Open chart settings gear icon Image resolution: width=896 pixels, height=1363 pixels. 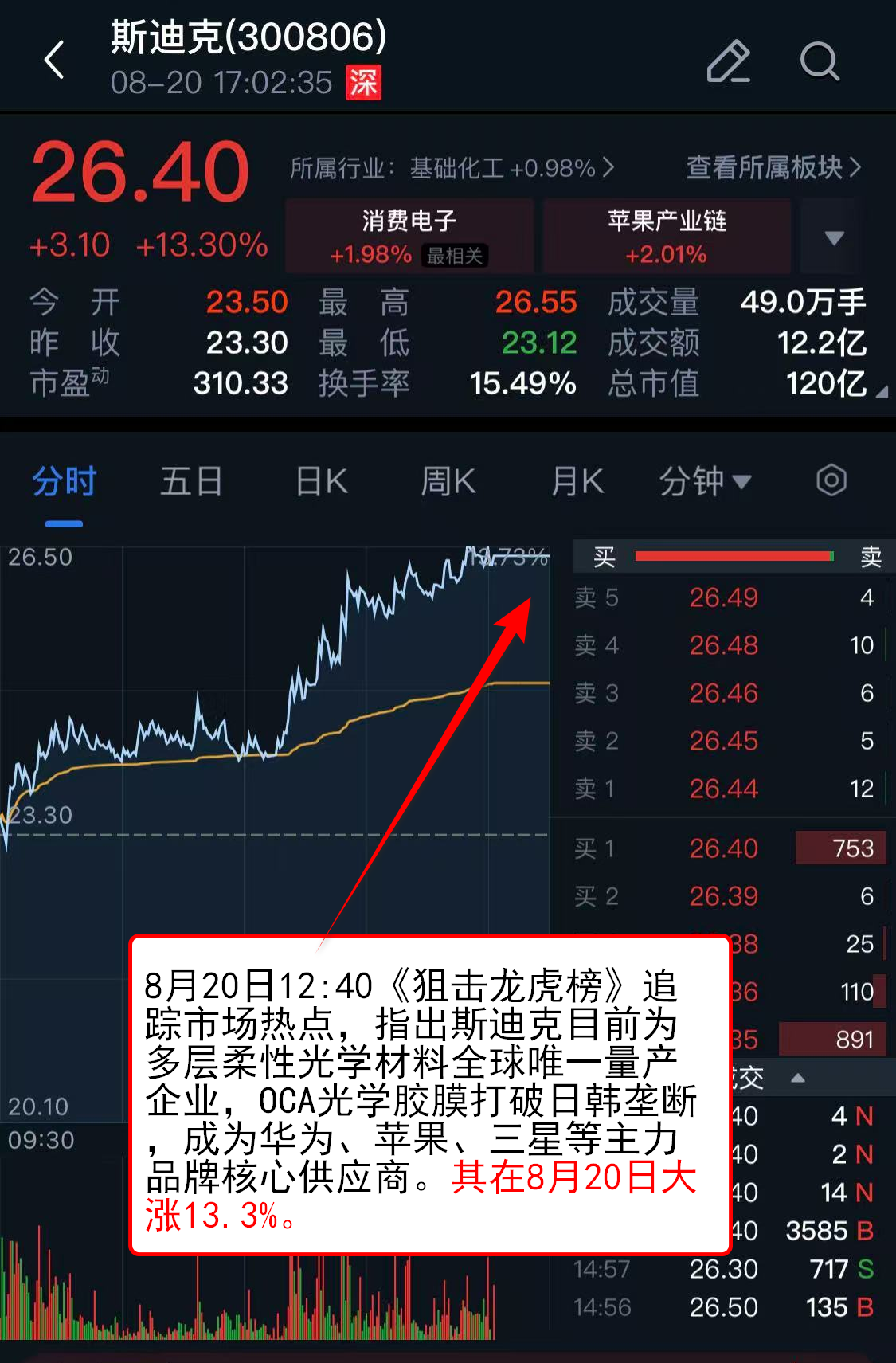tap(831, 480)
